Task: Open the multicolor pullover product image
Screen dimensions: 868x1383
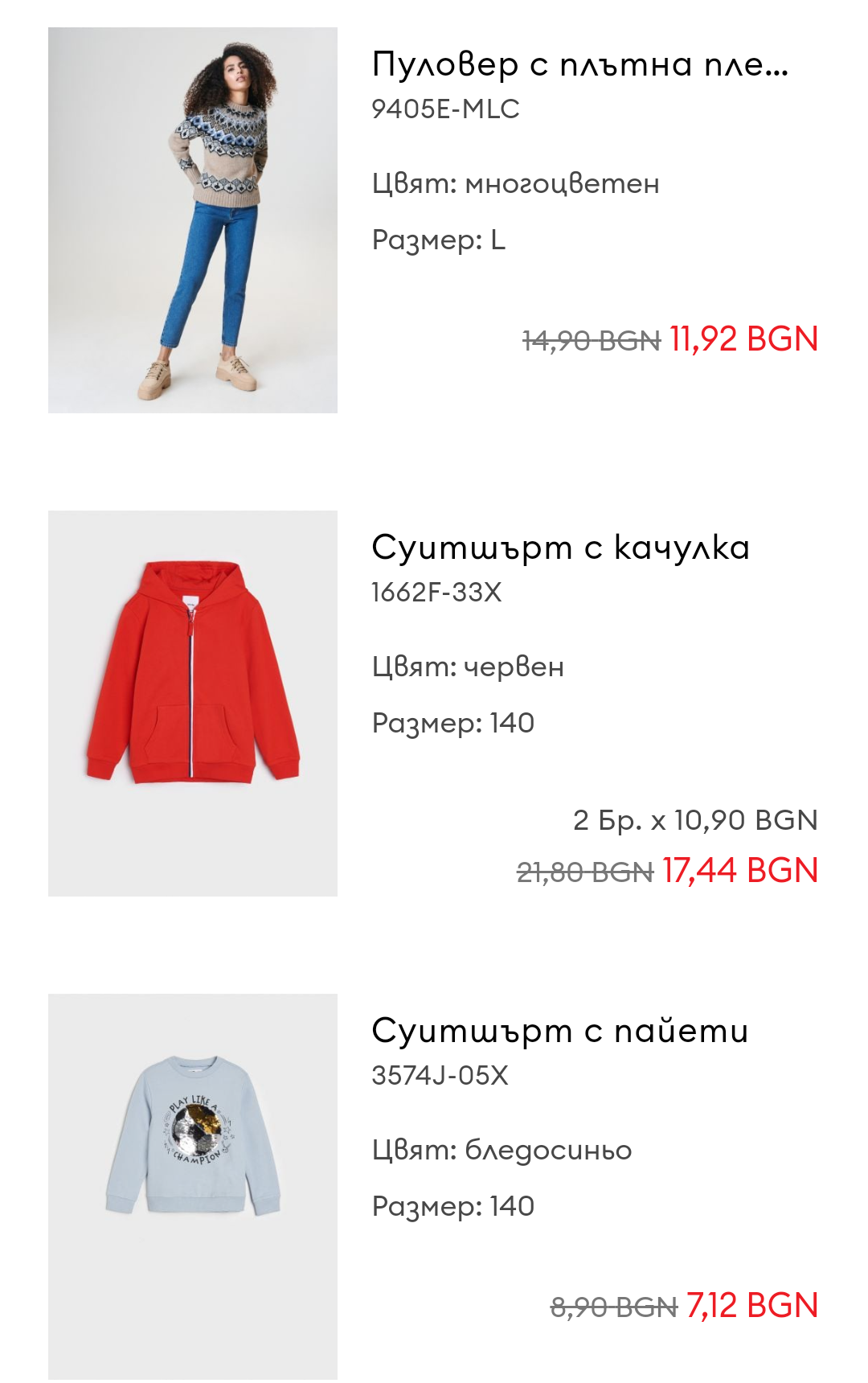Action: [193, 220]
